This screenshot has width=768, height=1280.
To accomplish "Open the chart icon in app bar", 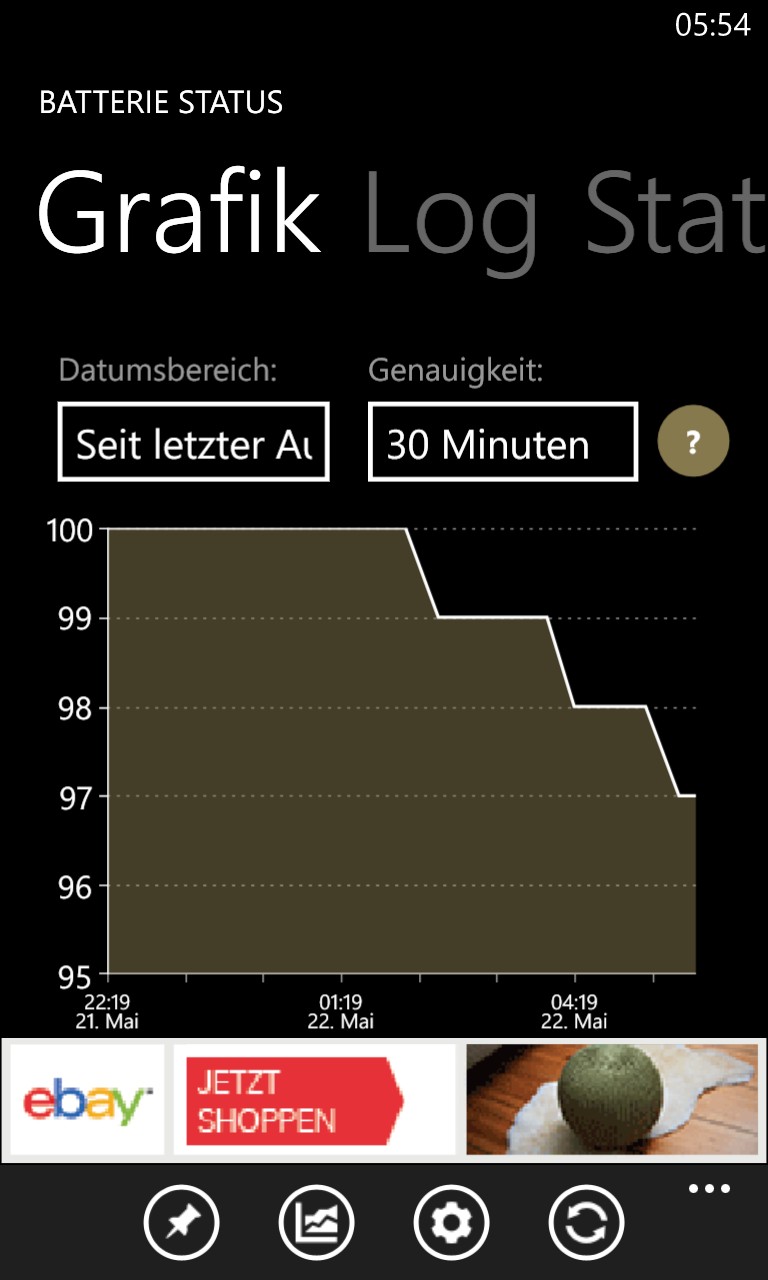I will click(x=316, y=1222).
